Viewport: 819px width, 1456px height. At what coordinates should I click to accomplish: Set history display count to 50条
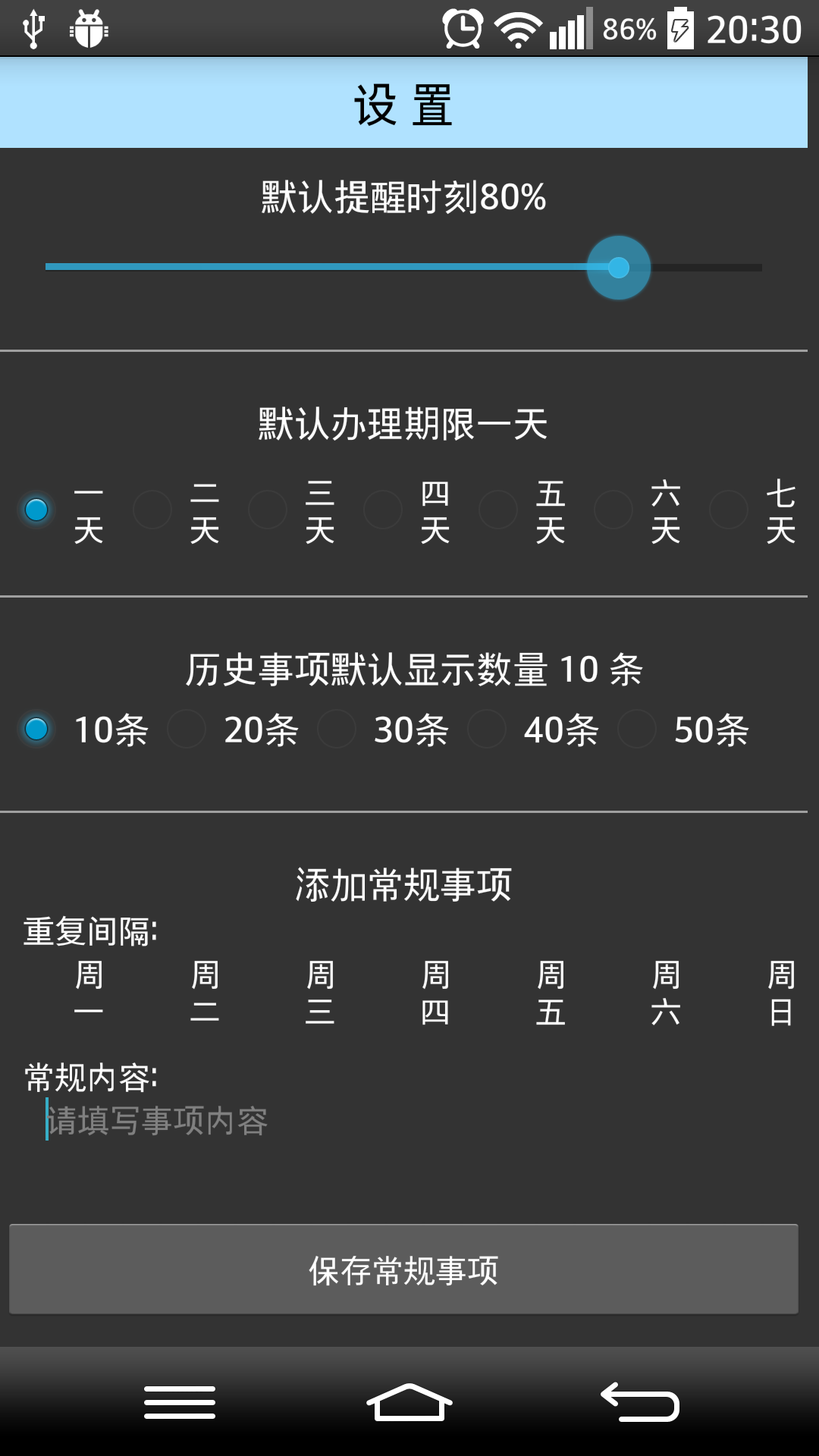click(x=638, y=730)
